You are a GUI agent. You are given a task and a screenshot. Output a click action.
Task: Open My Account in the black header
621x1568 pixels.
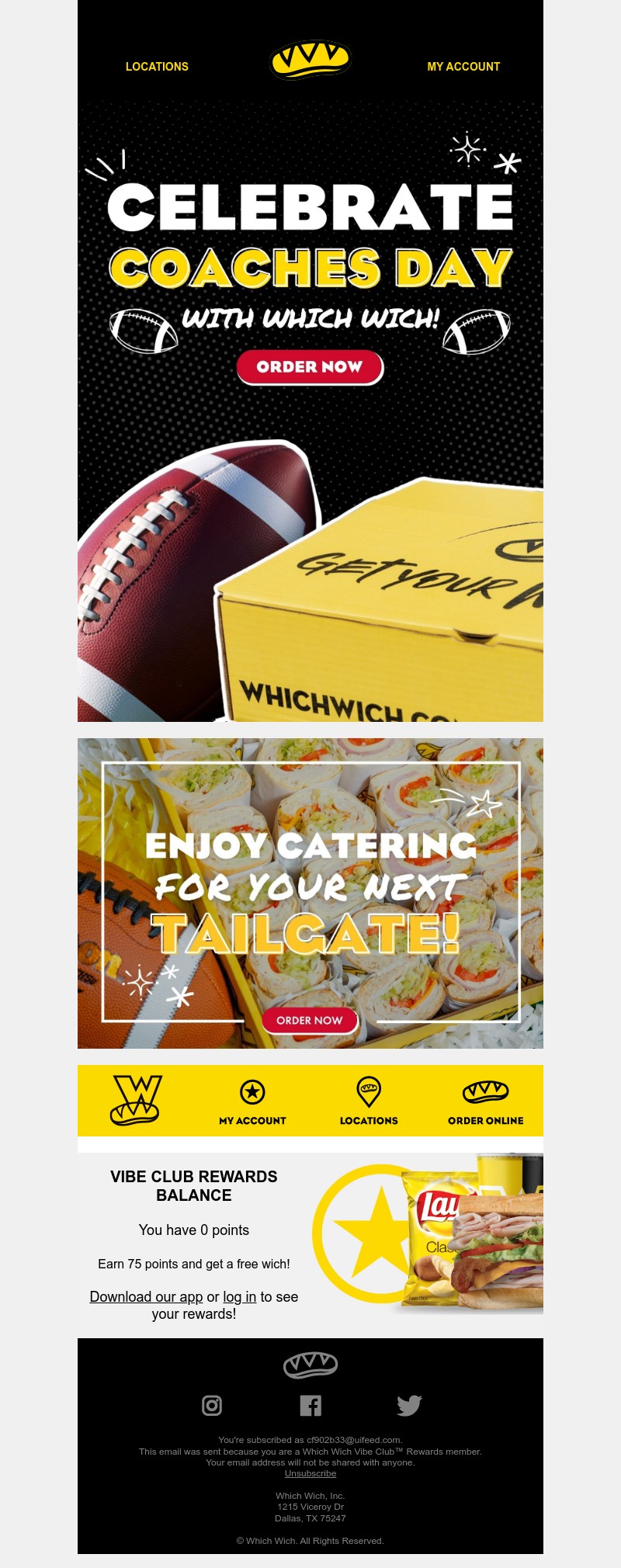point(463,67)
